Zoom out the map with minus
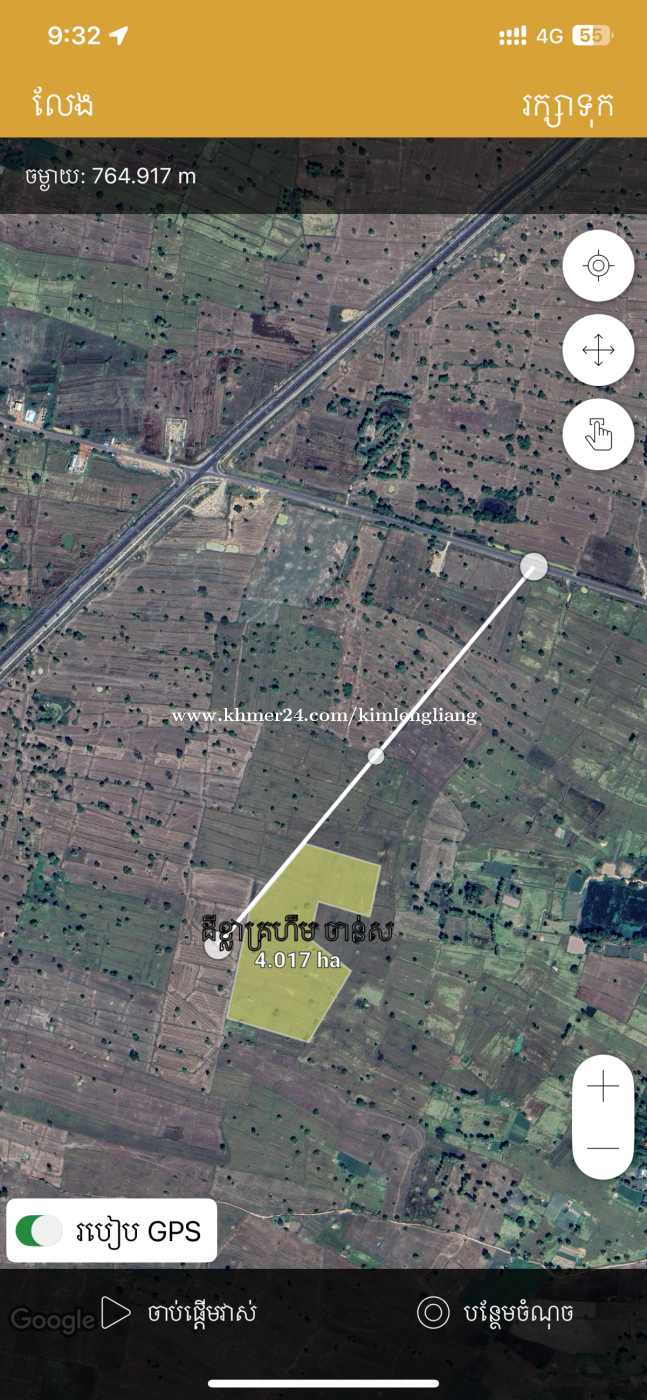The height and width of the screenshot is (1400, 647). [x=603, y=1148]
